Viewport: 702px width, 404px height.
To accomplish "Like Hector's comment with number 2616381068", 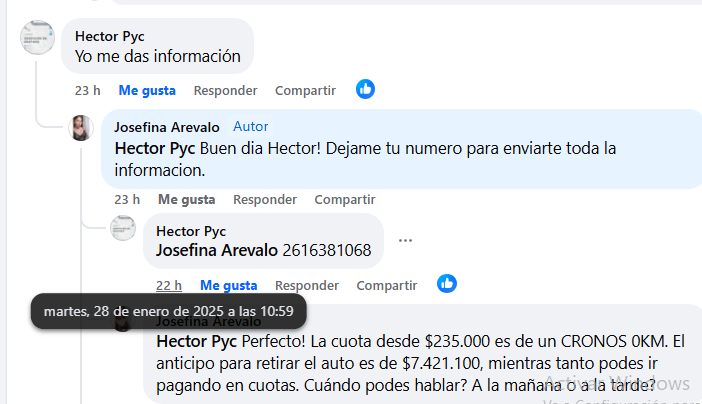I will [x=228, y=285].
